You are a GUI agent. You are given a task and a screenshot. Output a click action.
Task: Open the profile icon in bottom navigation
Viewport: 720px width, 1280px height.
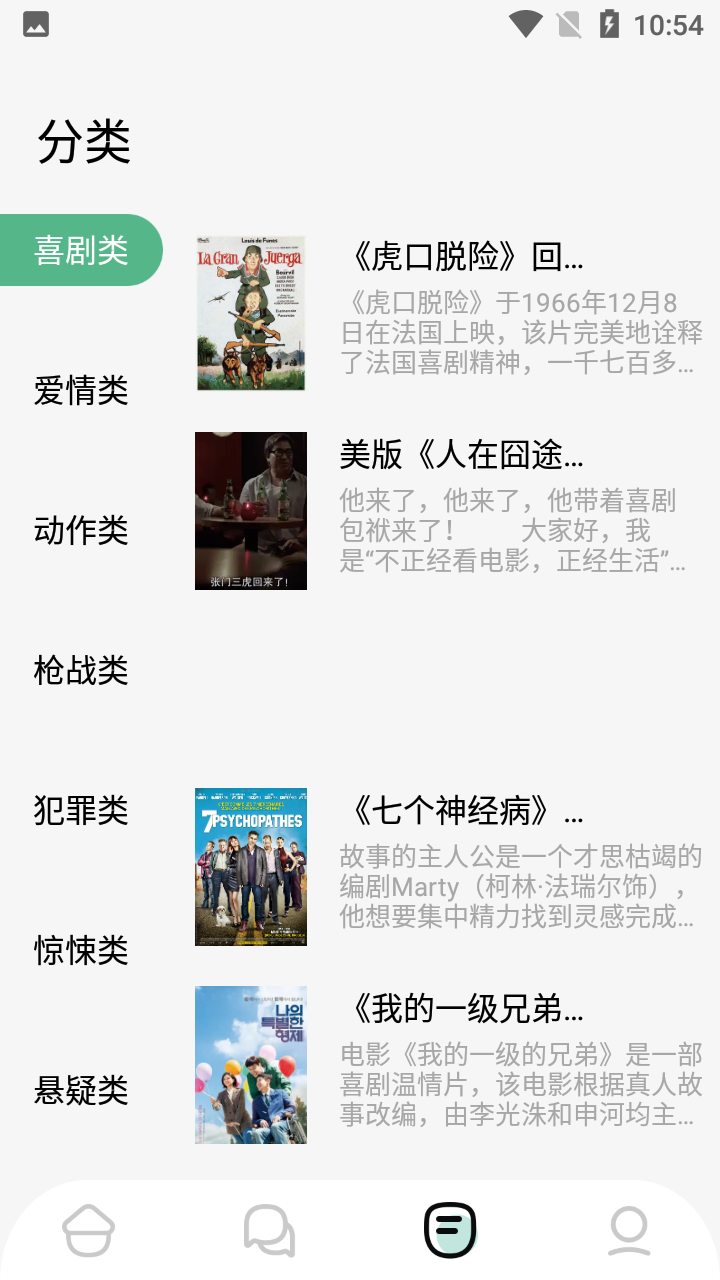coord(629,1229)
